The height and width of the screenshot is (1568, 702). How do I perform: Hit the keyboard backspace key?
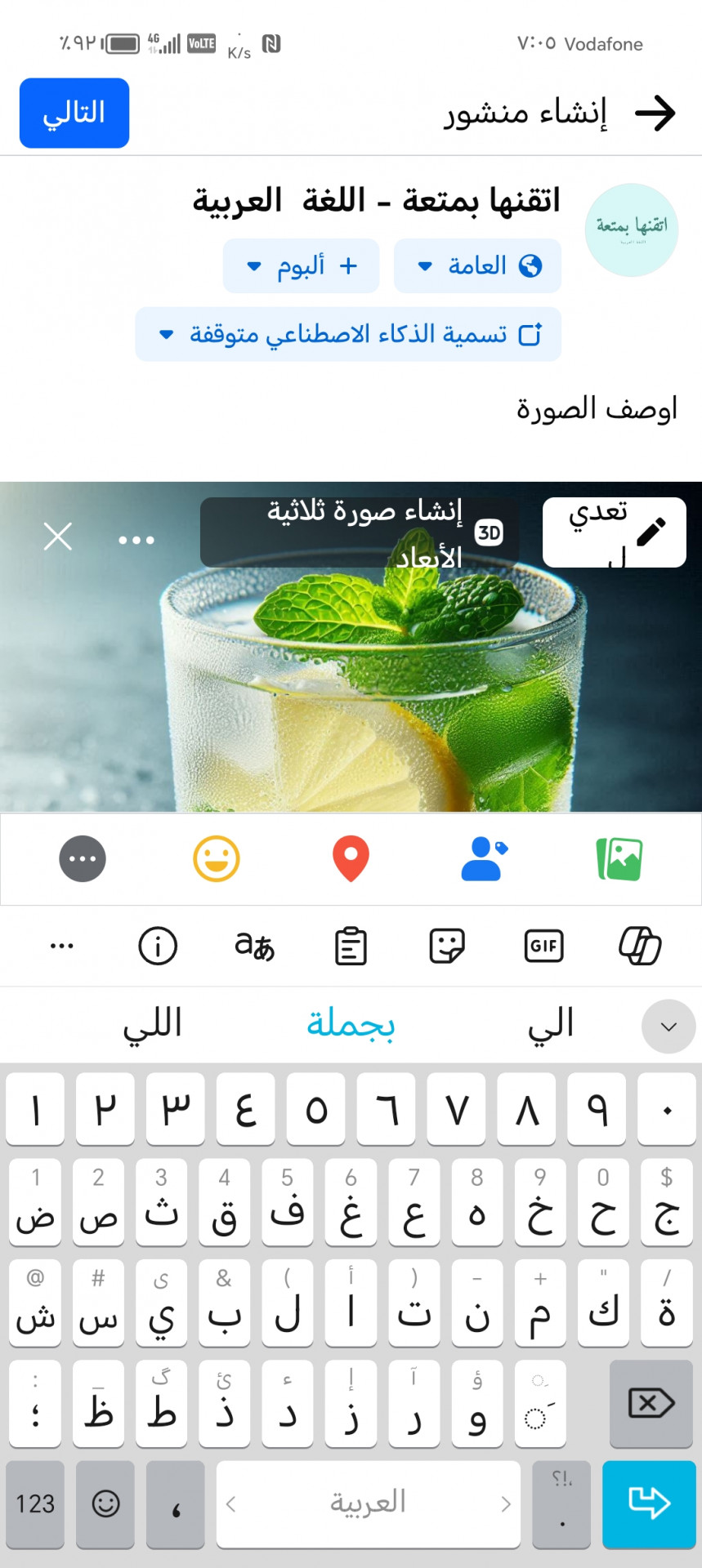pos(651,1403)
